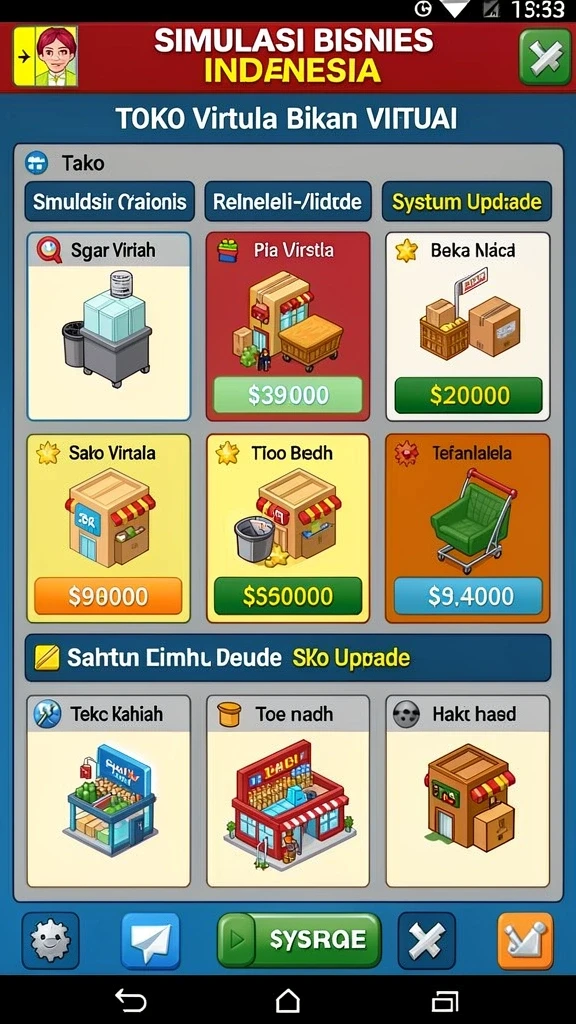576x1024 pixels.
Task: Switch to the Smuldsir Craionis tab
Action: (x=110, y=201)
